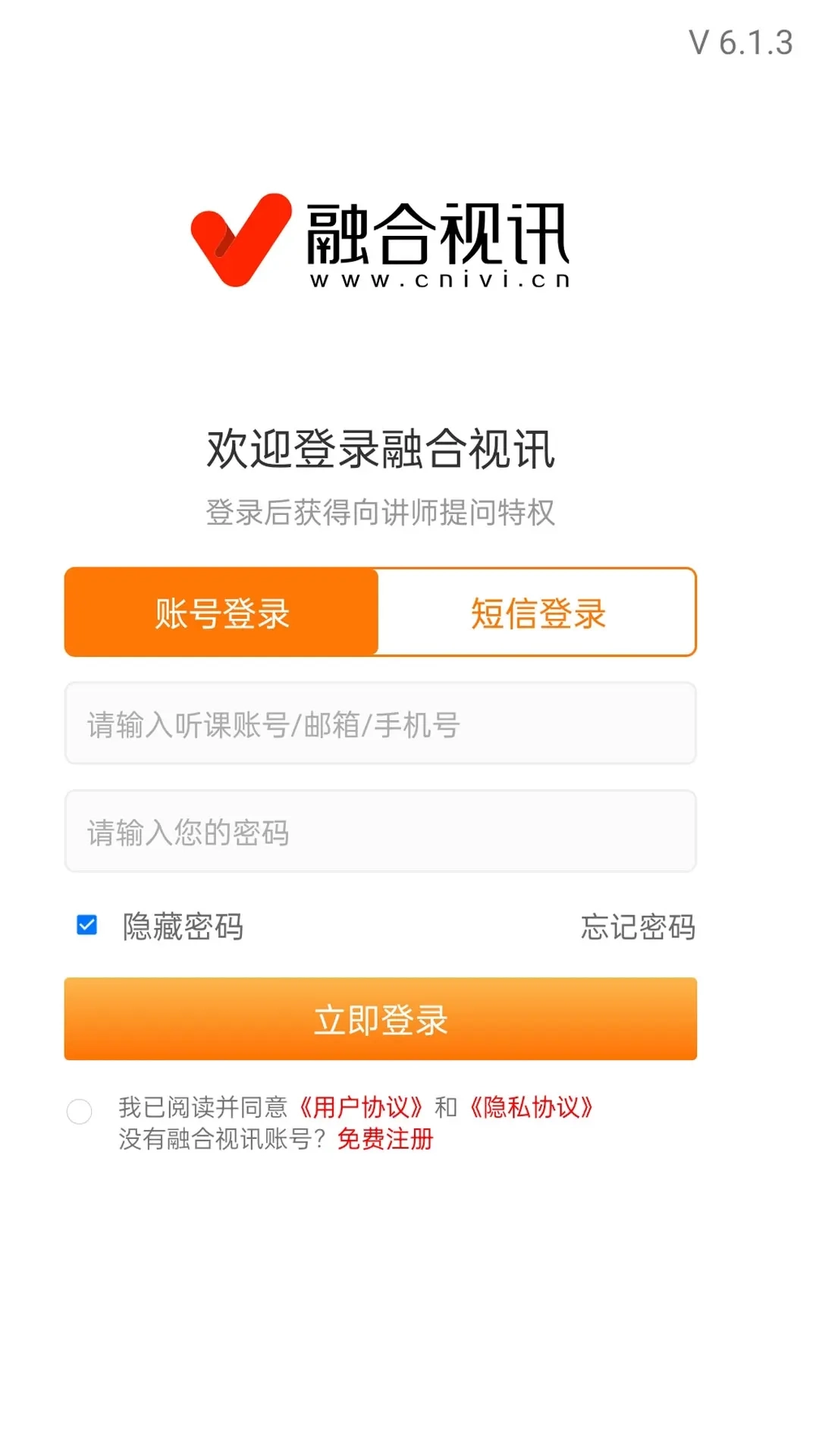Click the 立即登录 login button

[x=379, y=1018]
